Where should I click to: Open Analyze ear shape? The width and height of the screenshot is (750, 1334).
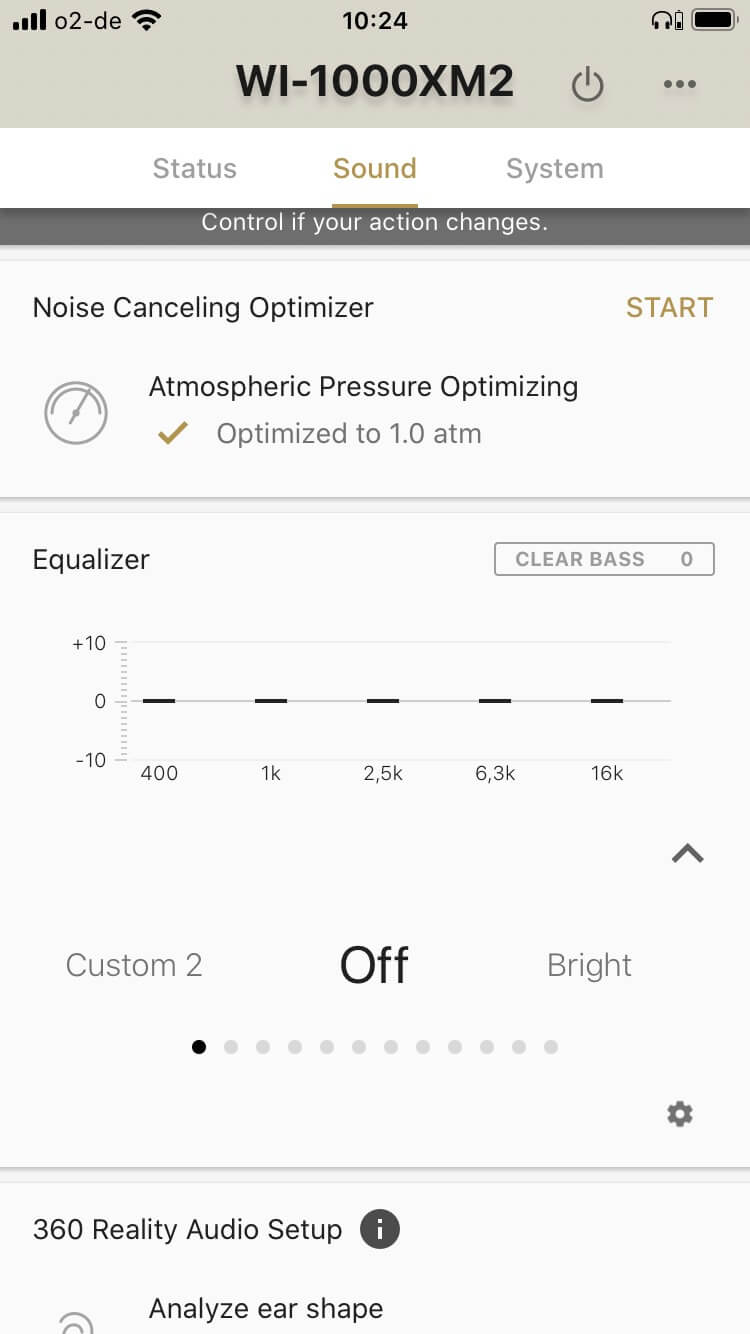(x=266, y=1308)
